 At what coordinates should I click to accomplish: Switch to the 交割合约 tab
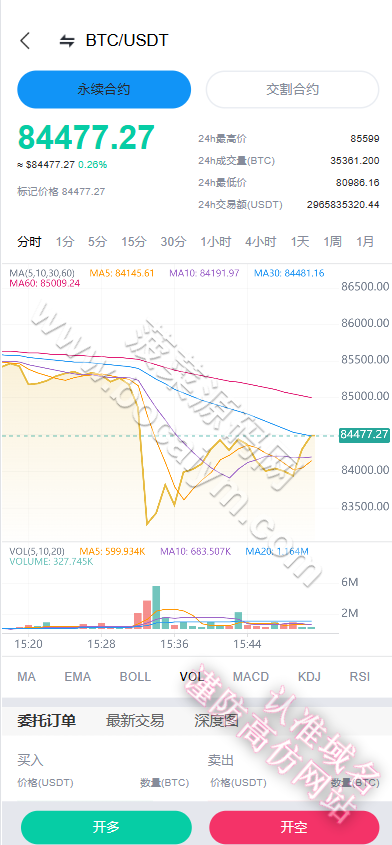(x=292, y=89)
